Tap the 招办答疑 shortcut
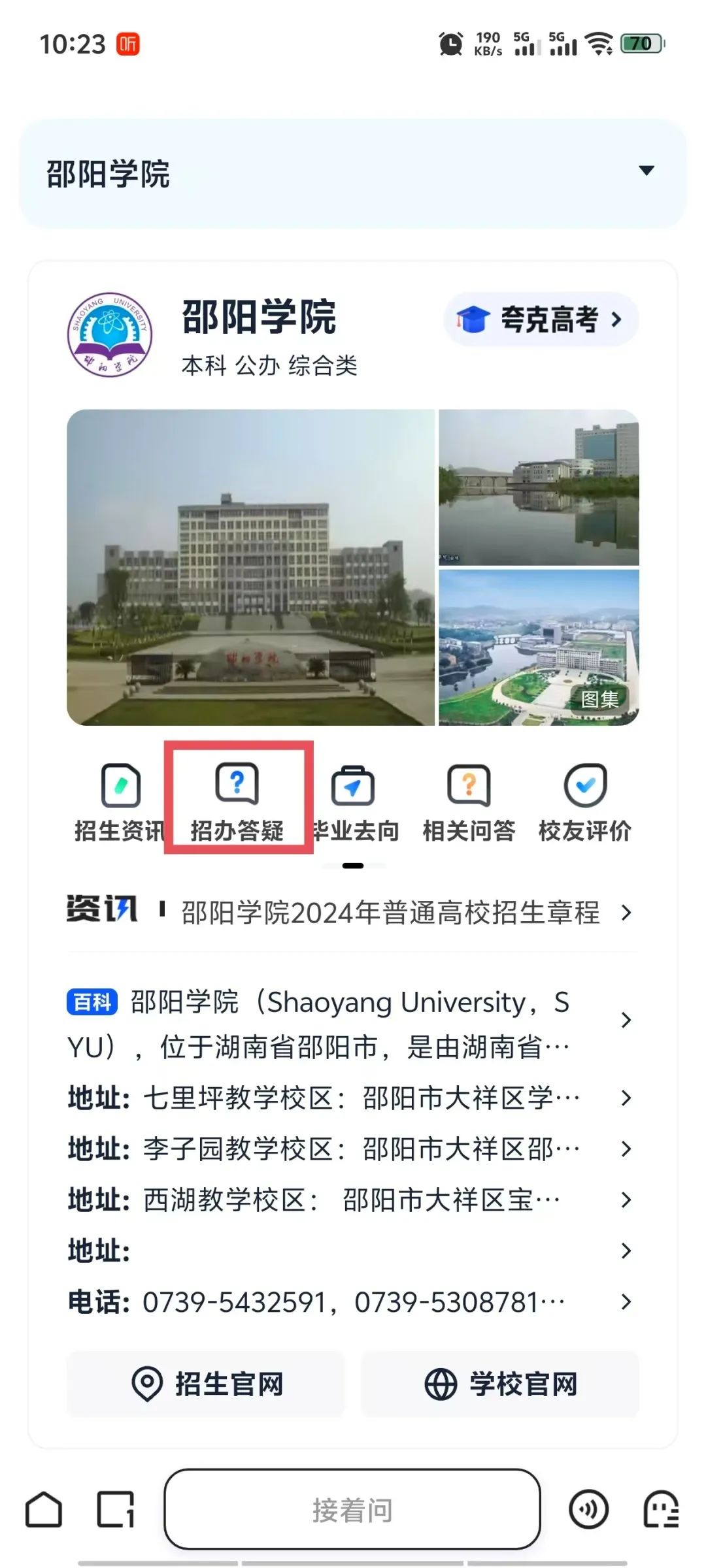Viewport: 706px width, 1568px height. pyautogui.click(x=237, y=802)
